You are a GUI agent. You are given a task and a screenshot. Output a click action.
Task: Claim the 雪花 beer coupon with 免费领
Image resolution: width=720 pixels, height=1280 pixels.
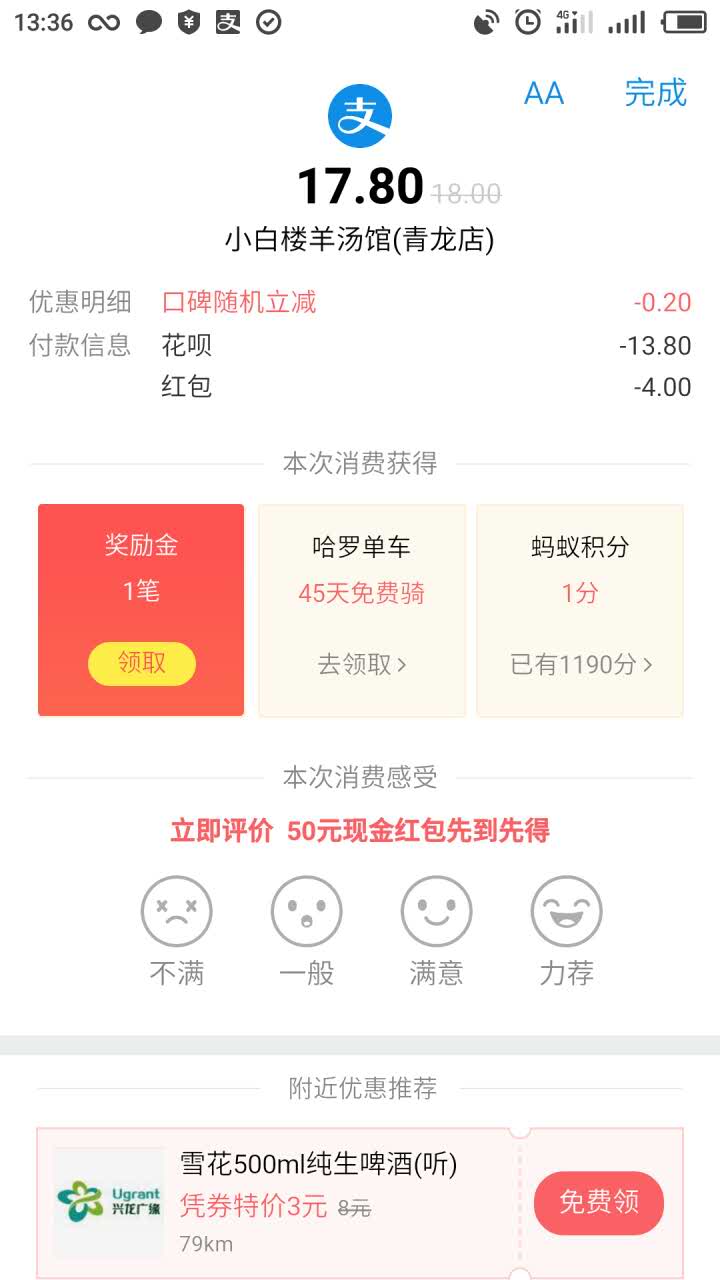point(599,1202)
